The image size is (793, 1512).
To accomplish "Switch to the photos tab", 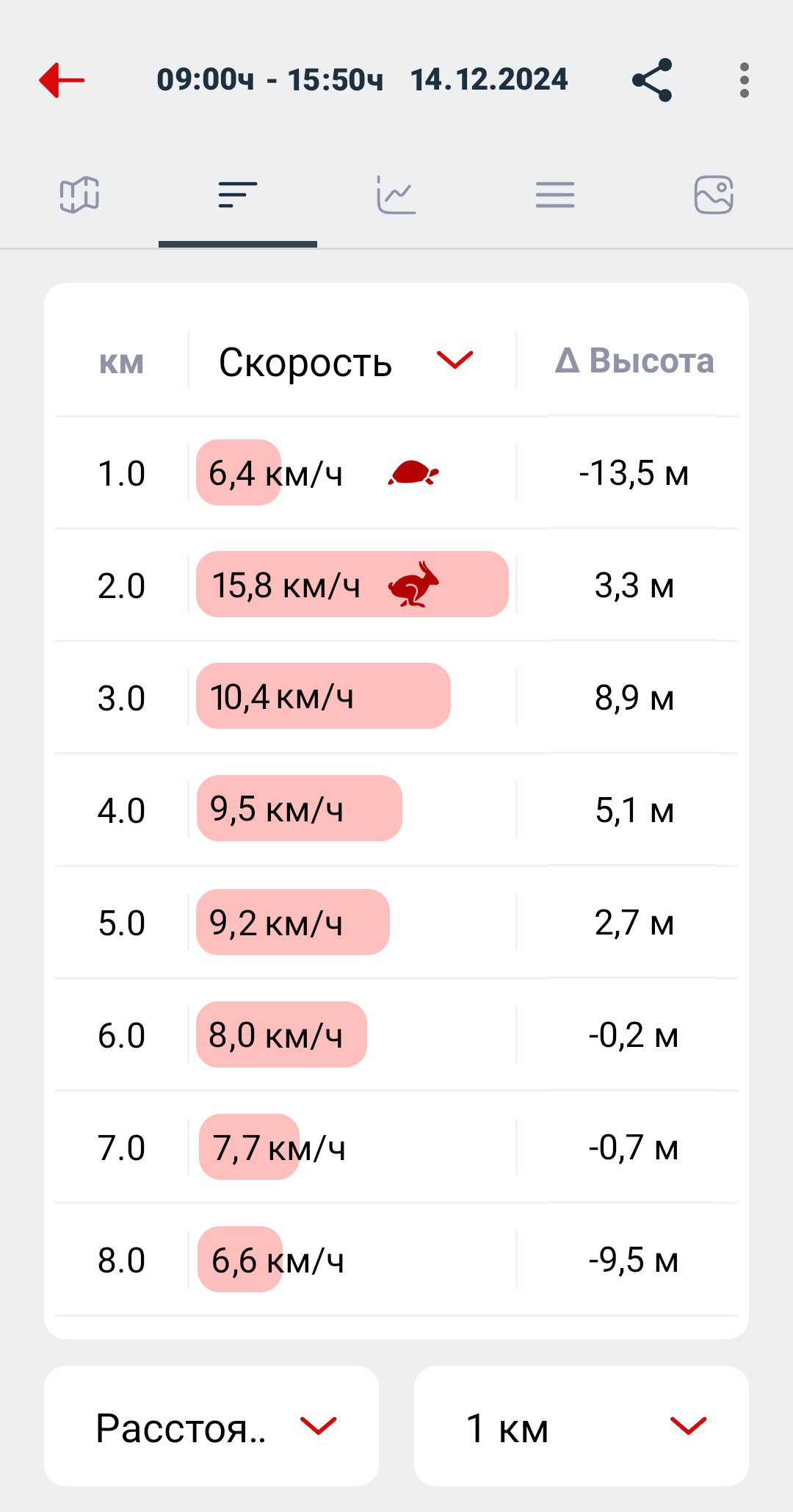I will pos(714,195).
